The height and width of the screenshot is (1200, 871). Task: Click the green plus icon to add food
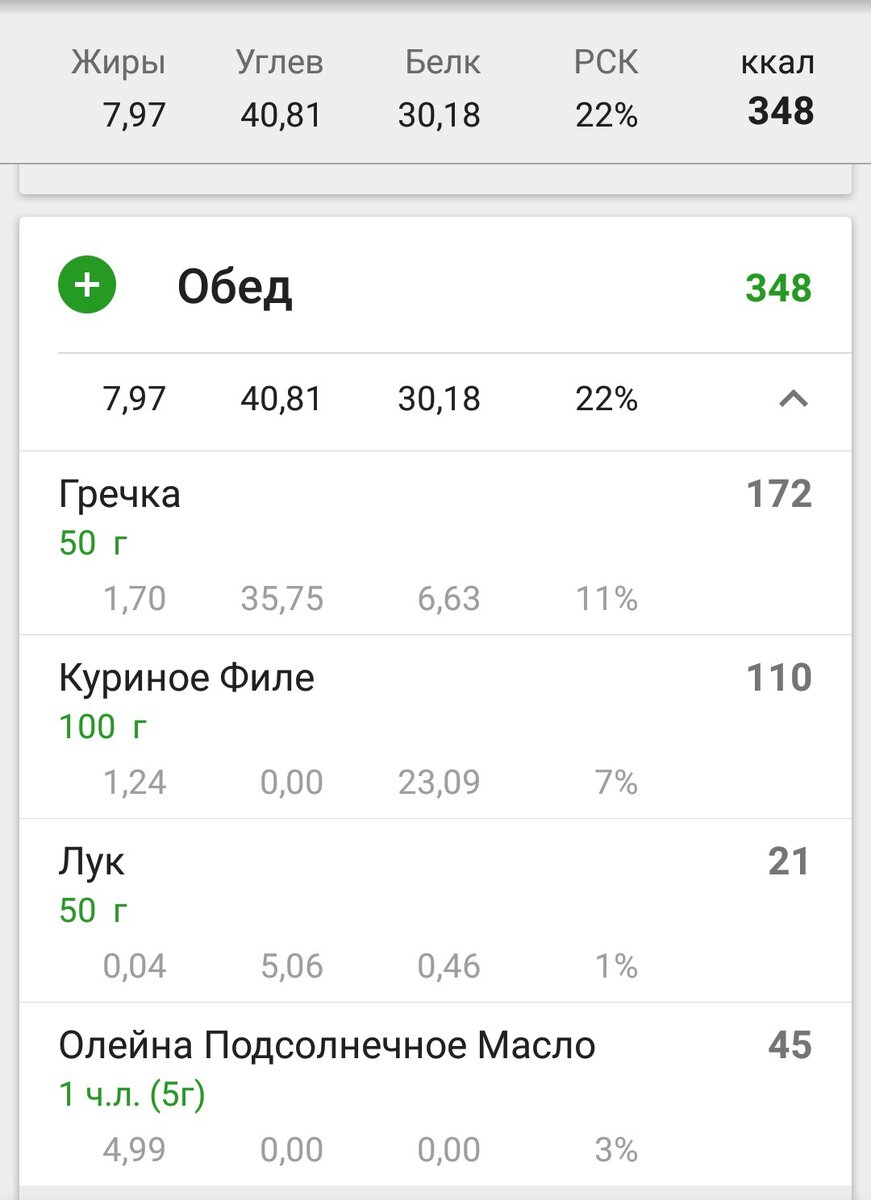pos(88,285)
